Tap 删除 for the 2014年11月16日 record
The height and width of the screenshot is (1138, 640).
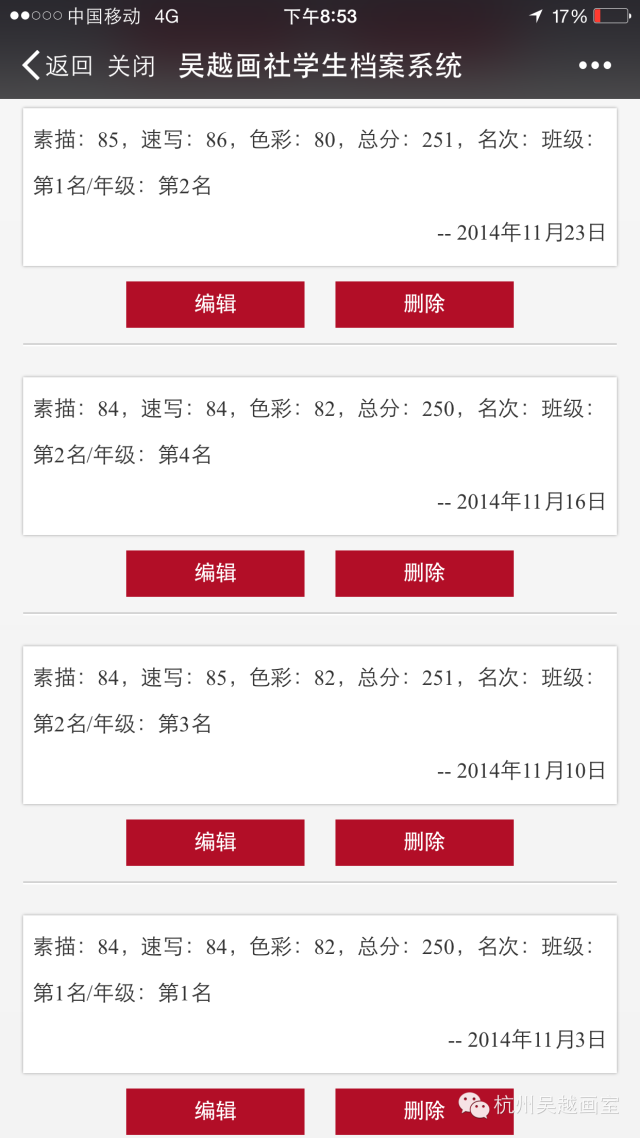coord(424,573)
